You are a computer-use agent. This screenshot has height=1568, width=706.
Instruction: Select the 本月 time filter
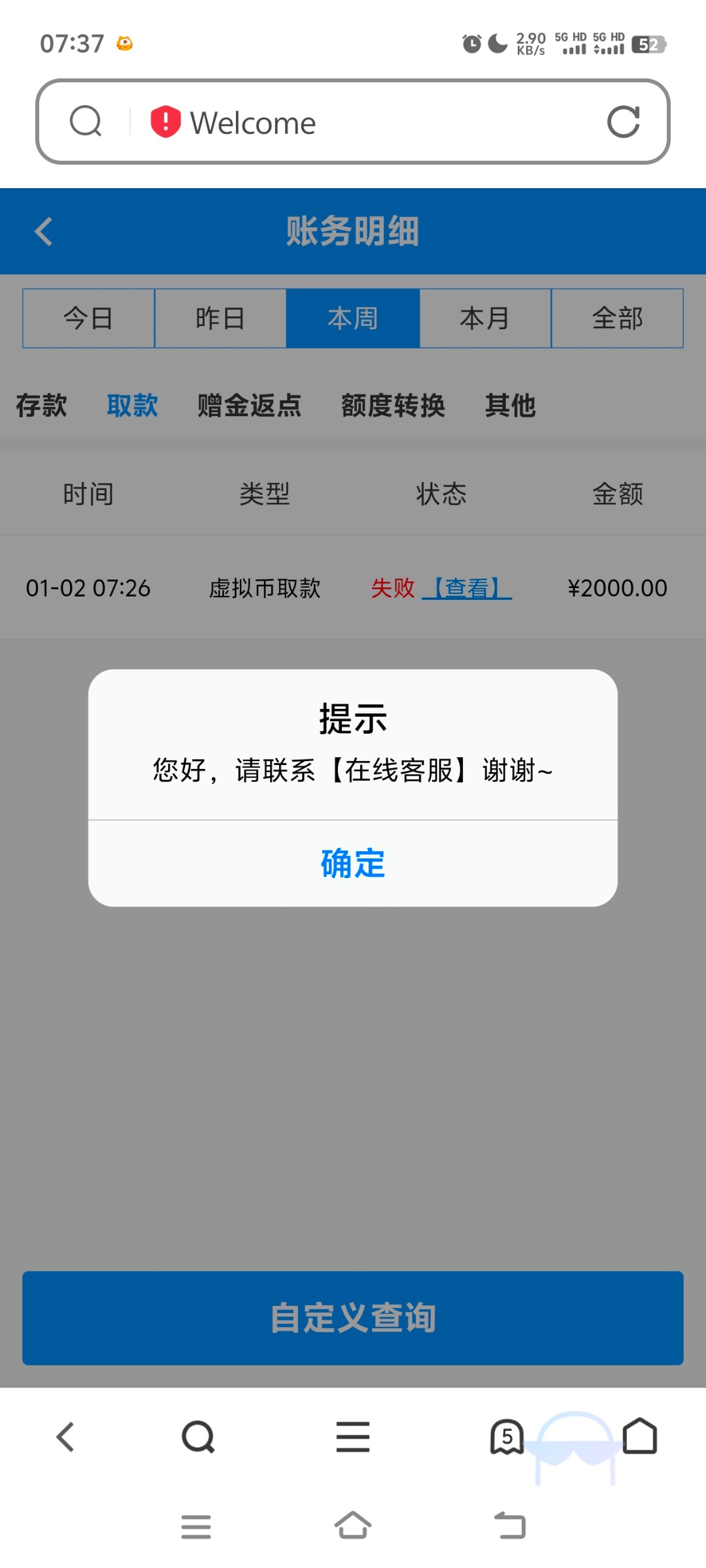pos(485,318)
